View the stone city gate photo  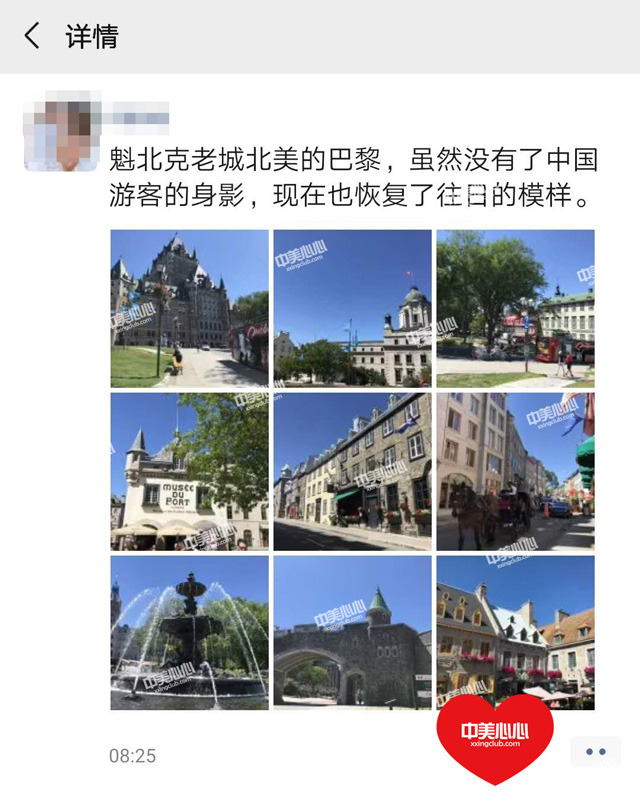(x=352, y=633)
